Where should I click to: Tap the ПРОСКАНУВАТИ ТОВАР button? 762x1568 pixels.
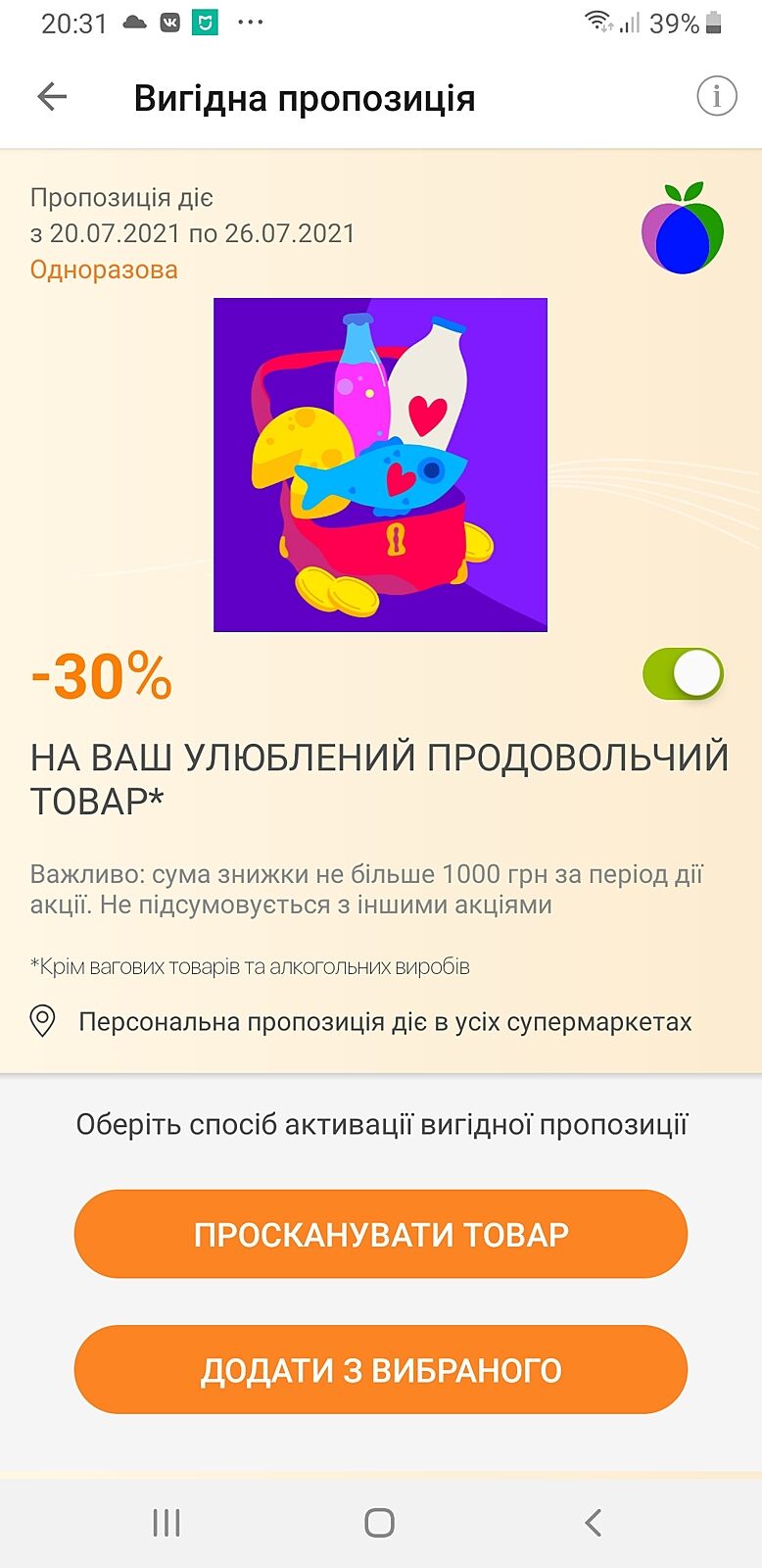pyautogui.click(x=381, y=1234)
